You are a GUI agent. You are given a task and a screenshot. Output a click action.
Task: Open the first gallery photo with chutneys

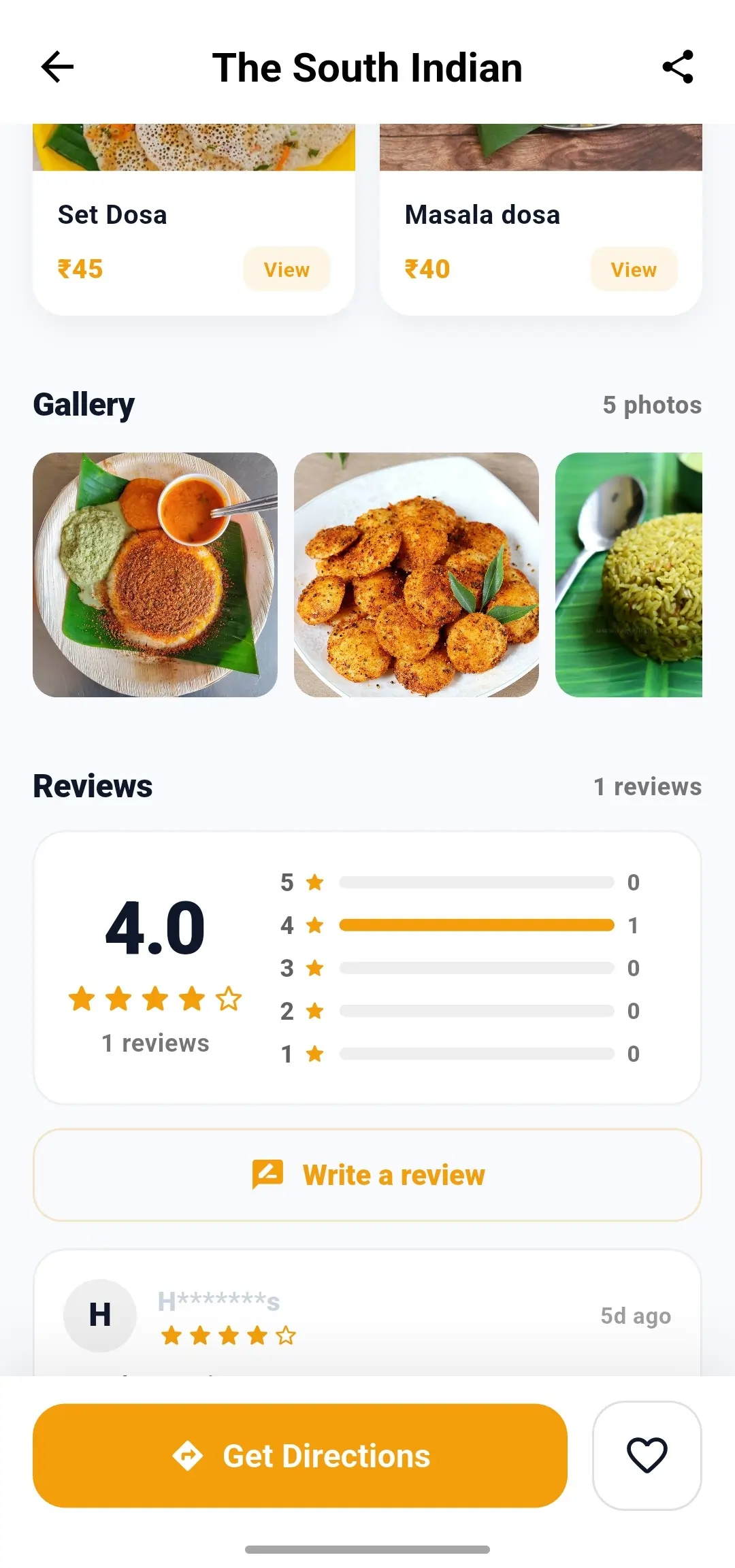pyautogui.click(x=156, y=576)
